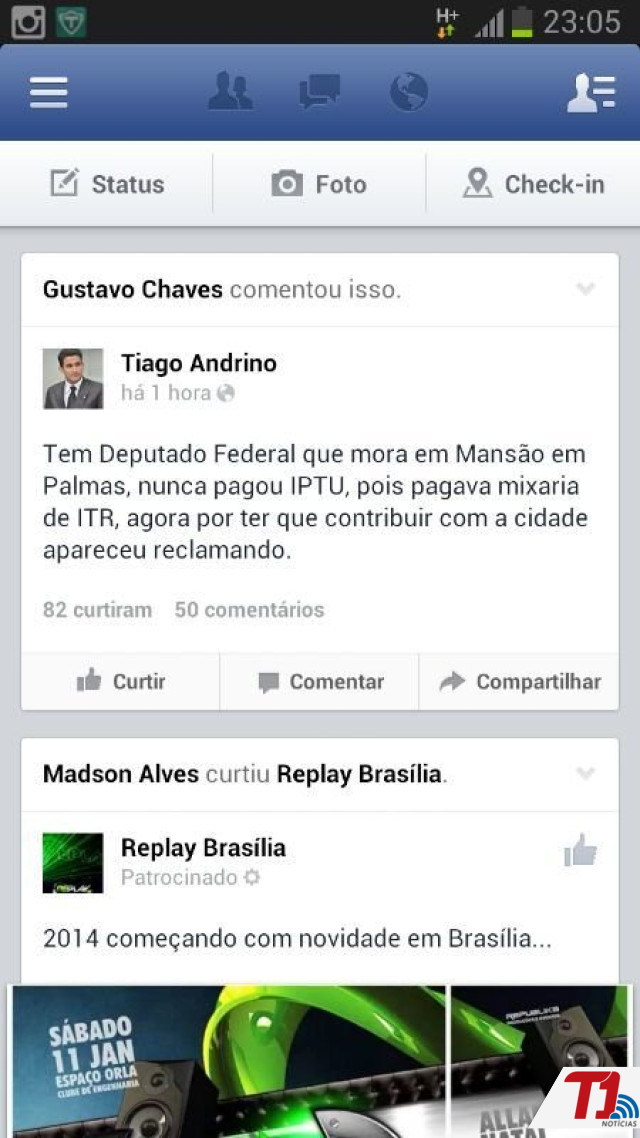Tap Status to write a post
The image size is (640, 1138).
pyautogui.click(x=107, y=184)
